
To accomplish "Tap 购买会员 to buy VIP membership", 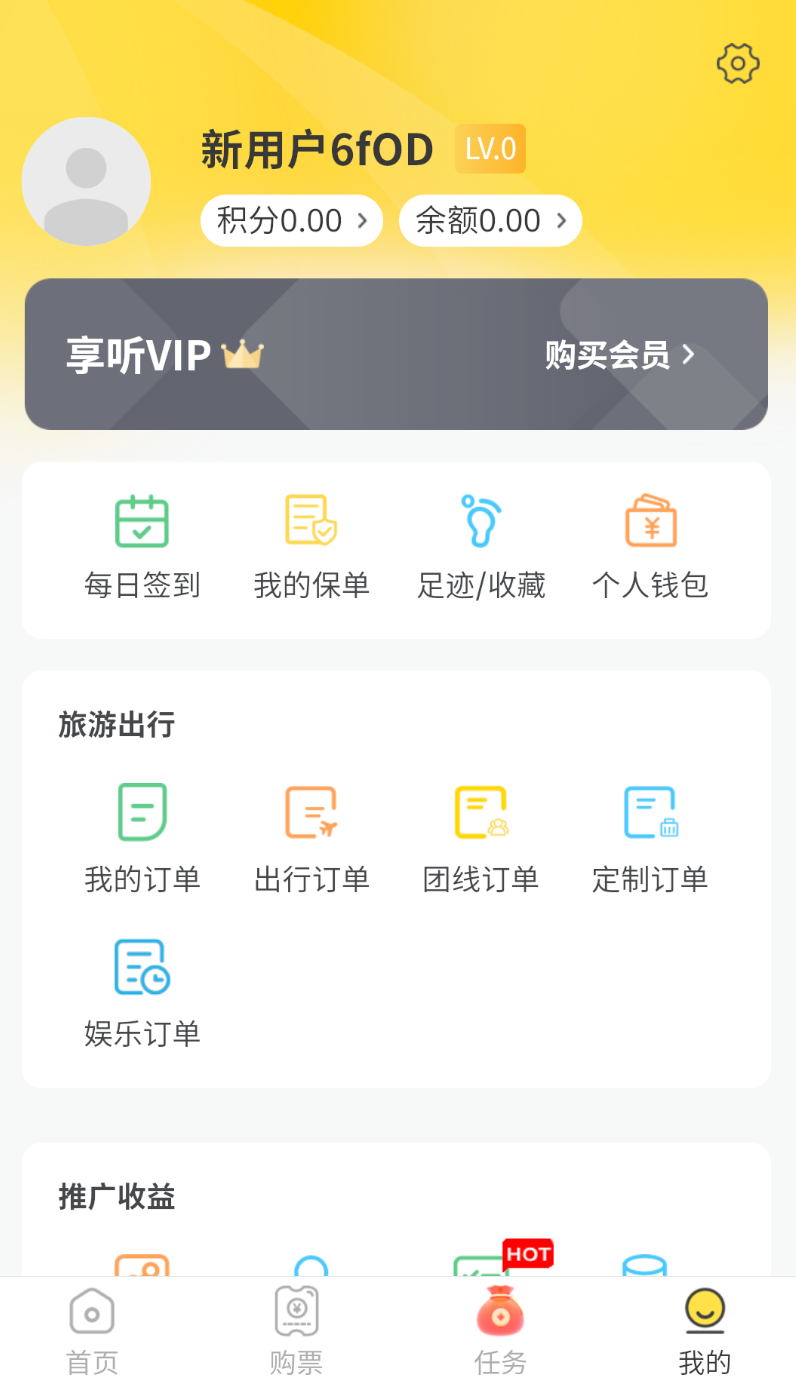I will click(619, 355).
